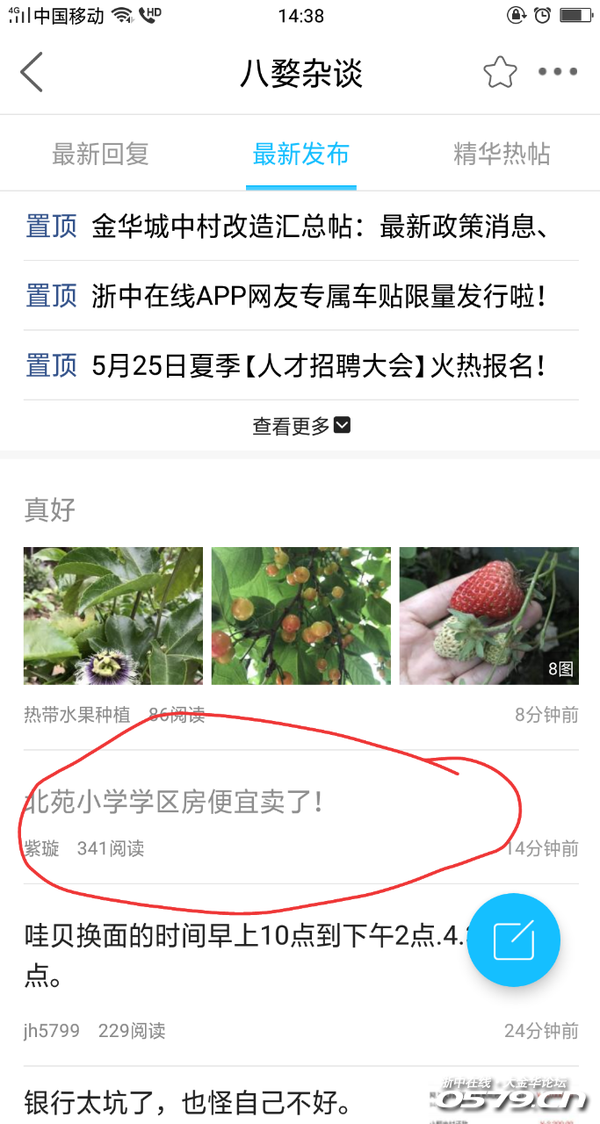Go back using the top-left arrow

[x=32, y=72]
